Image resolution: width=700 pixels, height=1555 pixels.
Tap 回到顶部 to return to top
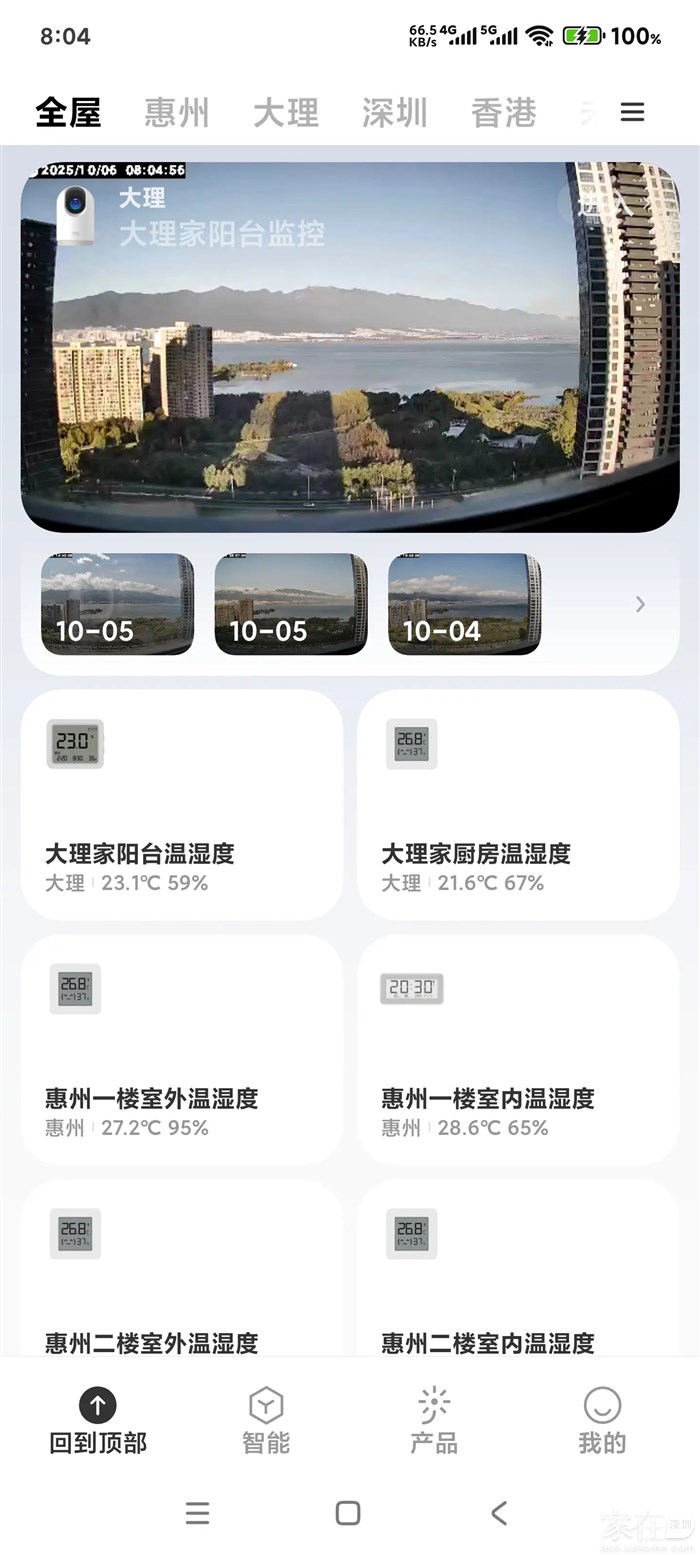pyautogui.click(x=98, y=1420)
